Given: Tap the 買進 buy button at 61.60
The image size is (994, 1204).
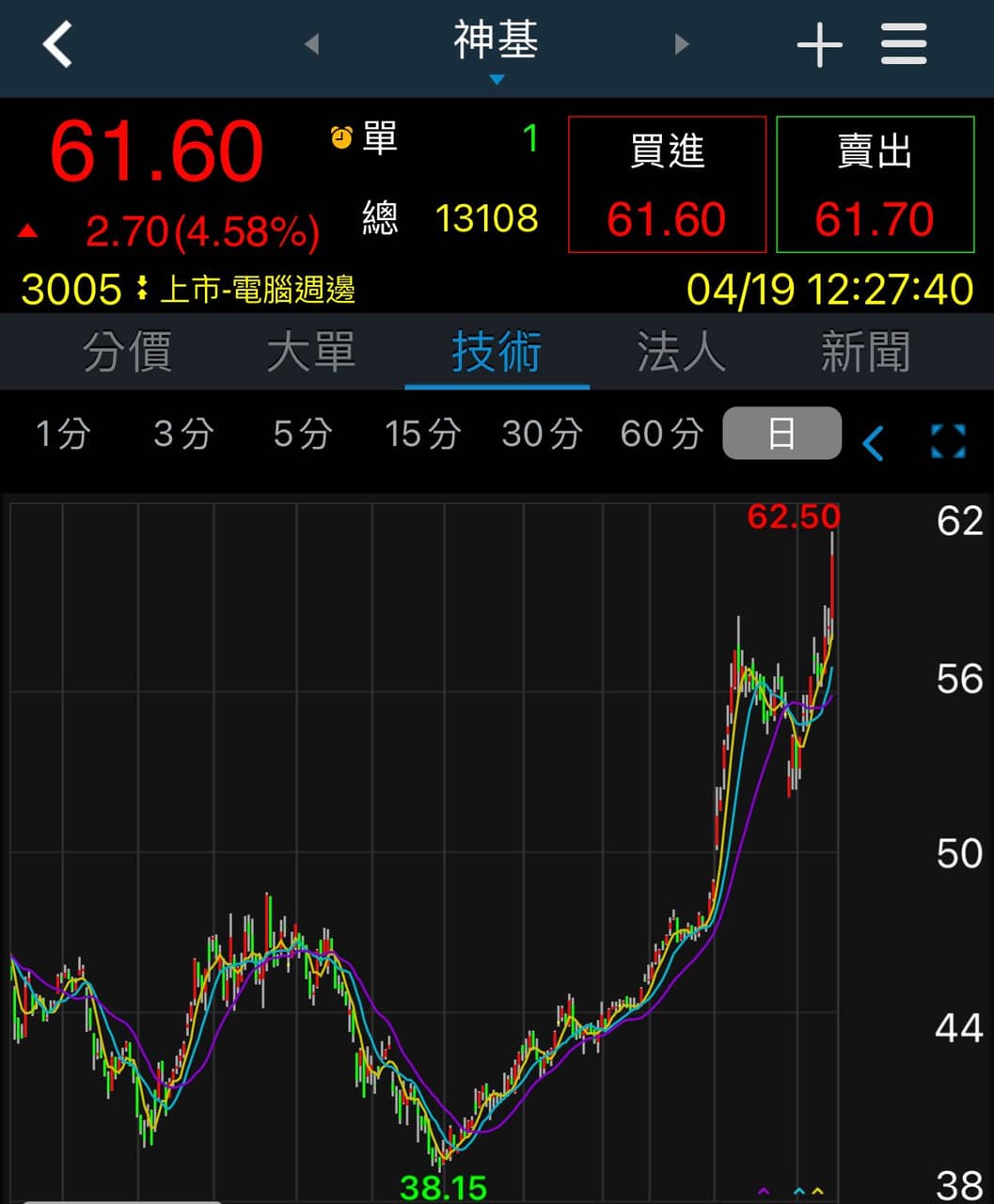Looking at the screenshot, I should [x=667, y=184].
